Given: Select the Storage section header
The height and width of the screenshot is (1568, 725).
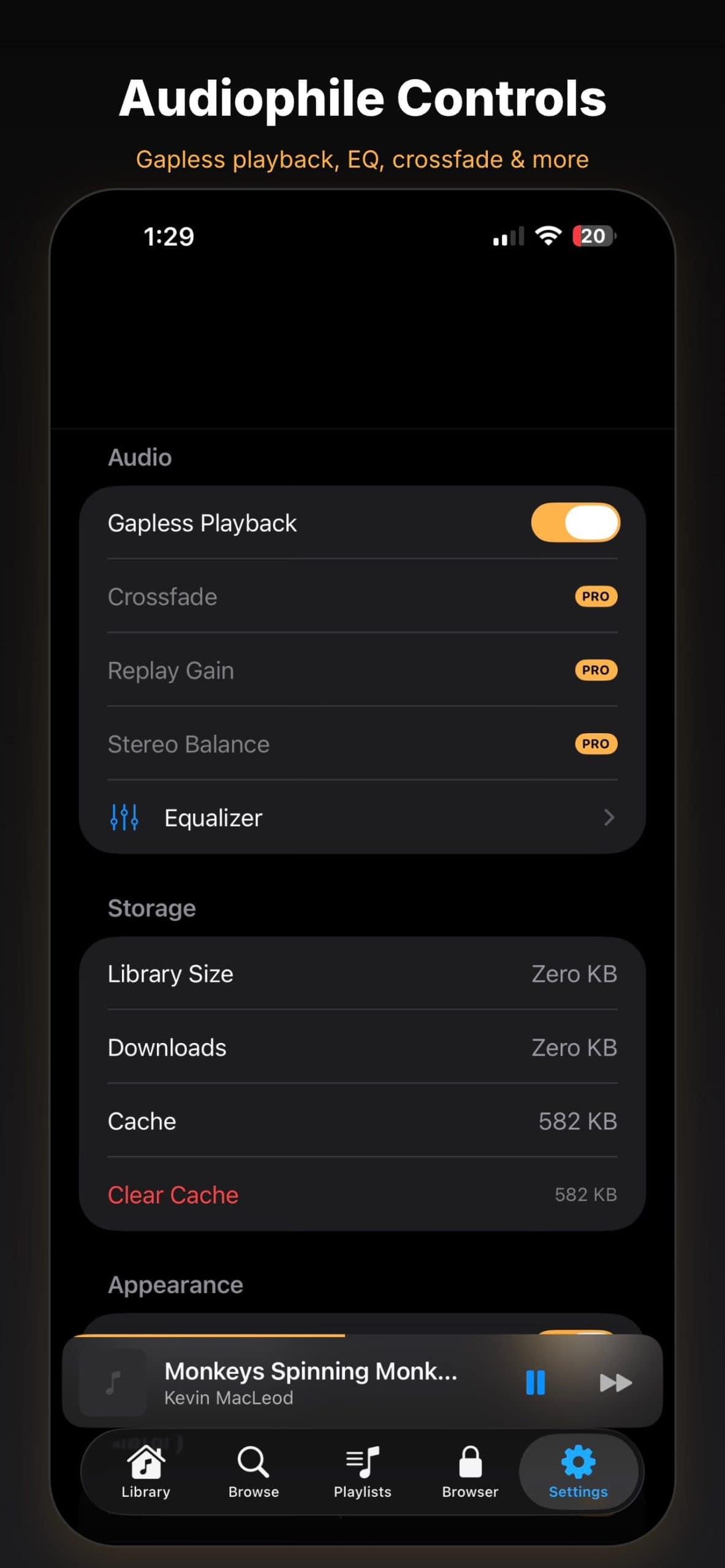Looking at the screenshot, I should pos(151,908).
